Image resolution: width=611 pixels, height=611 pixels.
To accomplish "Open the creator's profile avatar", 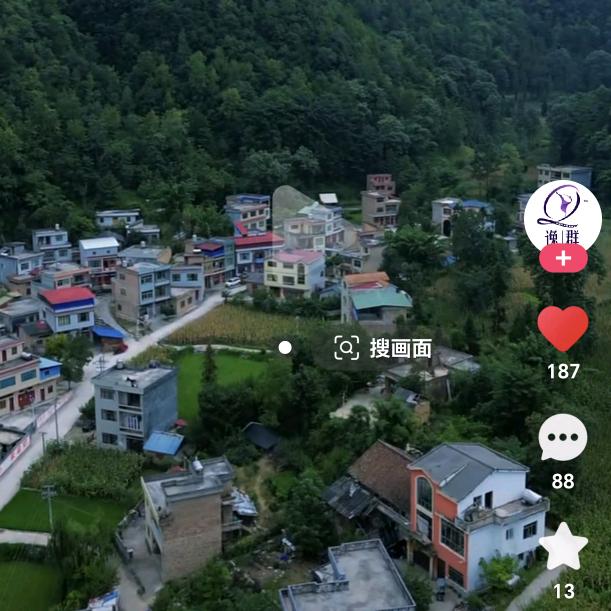I will click(562, 216).
